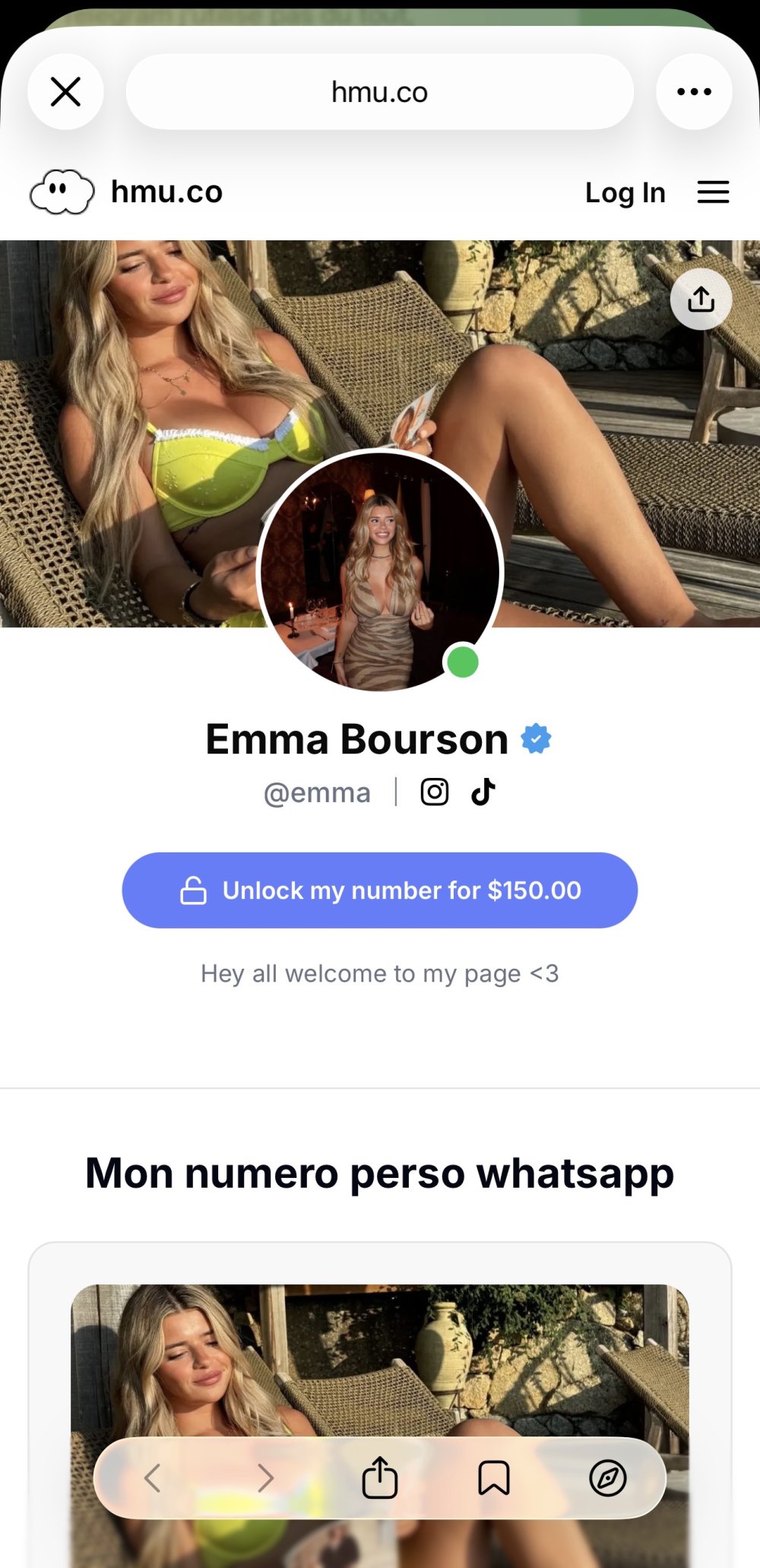Bookmark this page

[x=493, y=1478]
